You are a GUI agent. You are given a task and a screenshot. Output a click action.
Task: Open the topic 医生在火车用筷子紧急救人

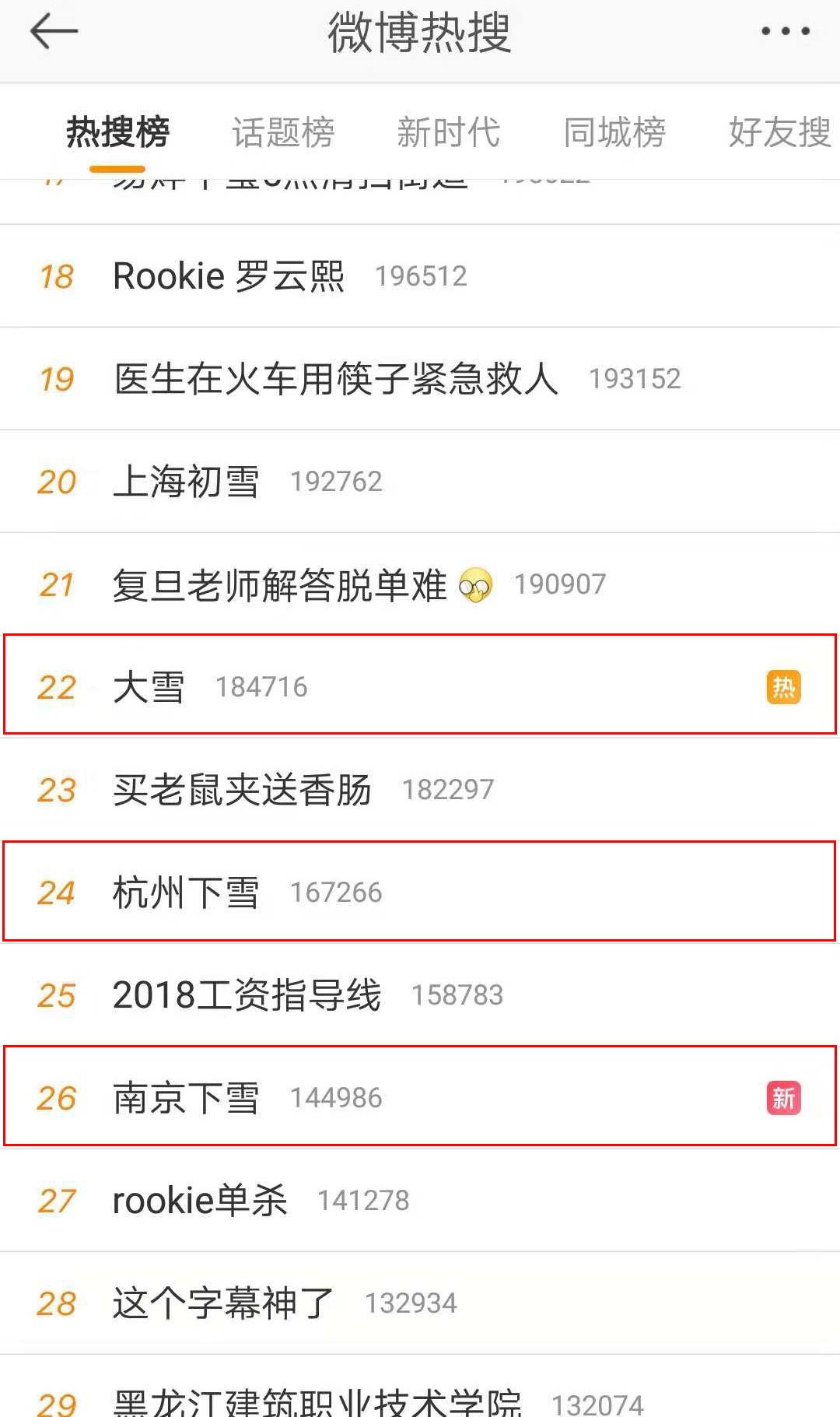[336, 379]
